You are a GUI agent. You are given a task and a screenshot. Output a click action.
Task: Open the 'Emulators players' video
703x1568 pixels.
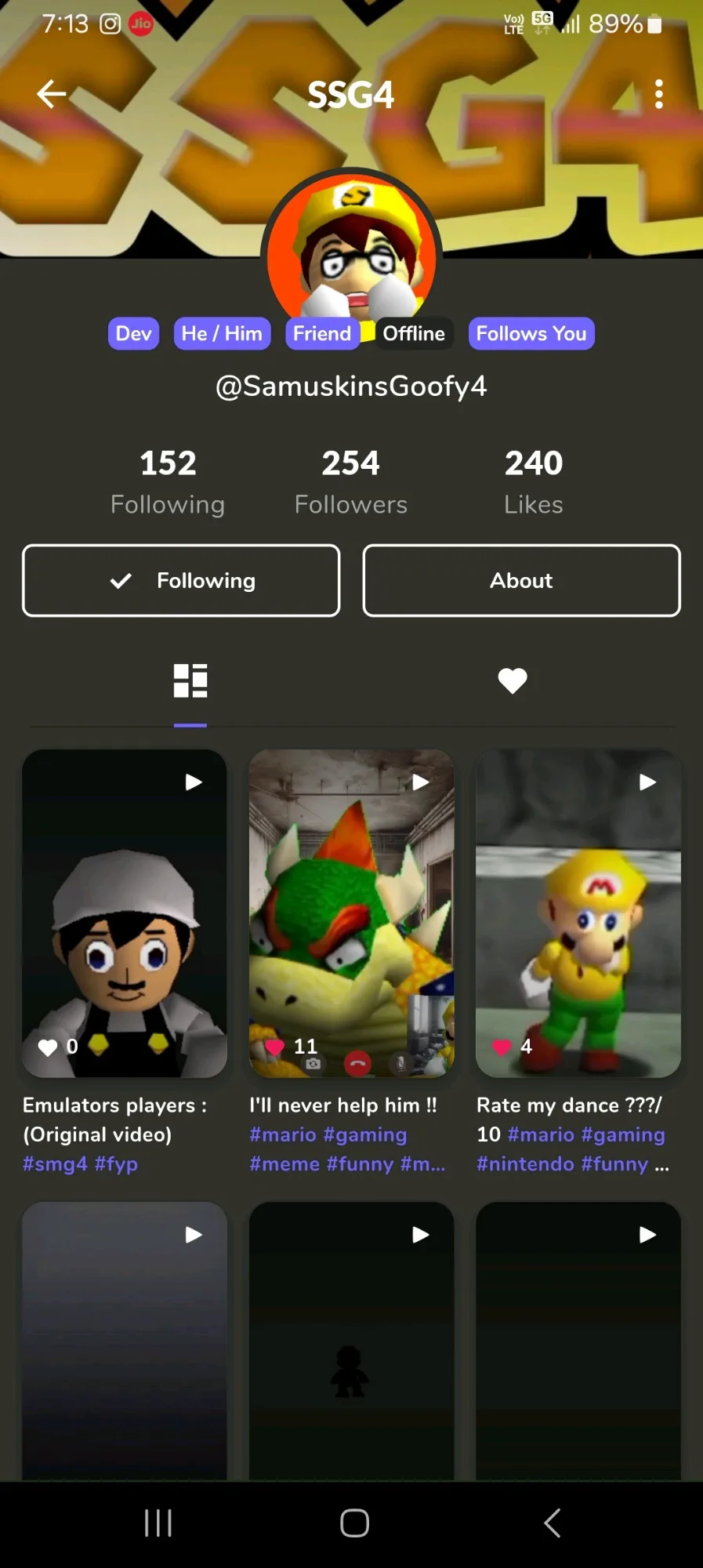[x=125, y=913]
